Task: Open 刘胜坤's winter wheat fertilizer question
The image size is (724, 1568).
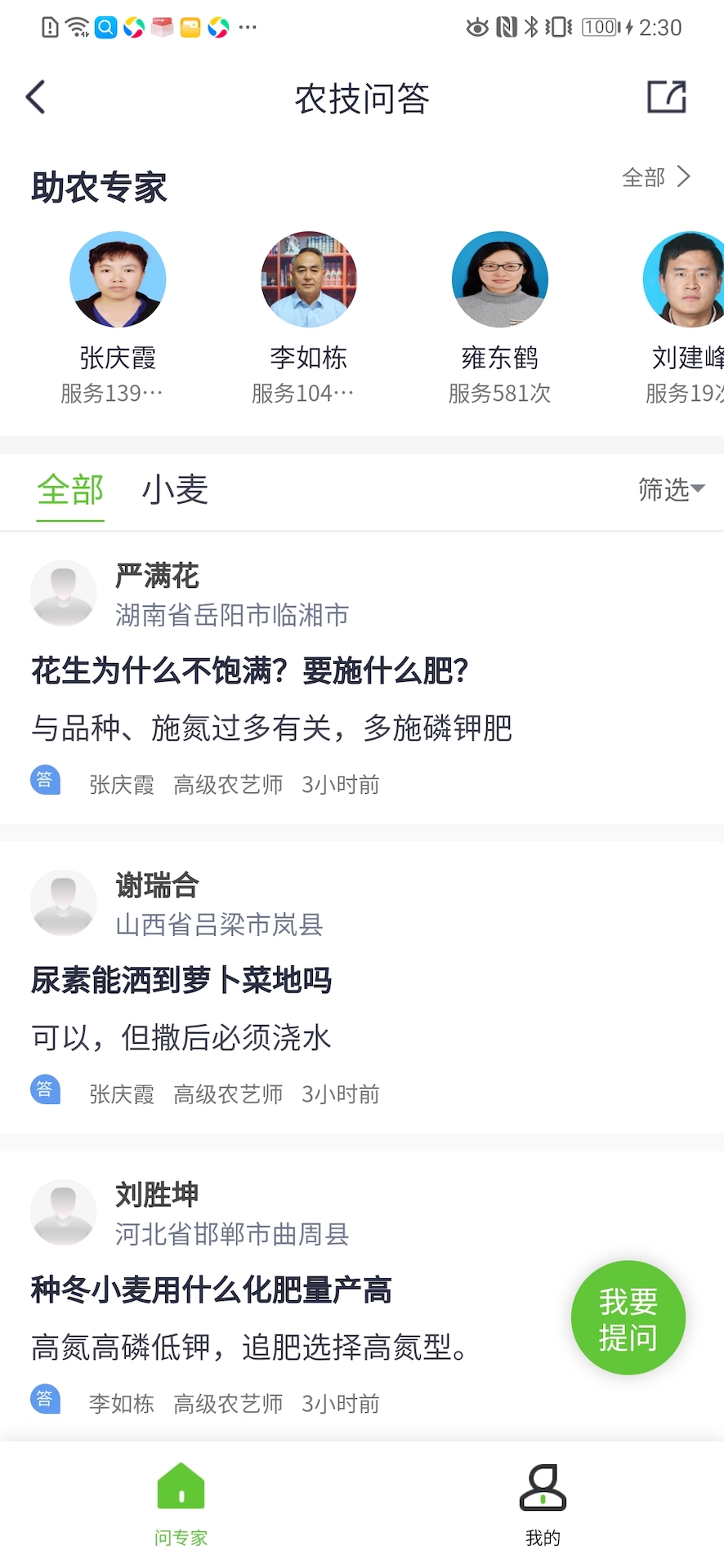Action: pos(362,1296)
